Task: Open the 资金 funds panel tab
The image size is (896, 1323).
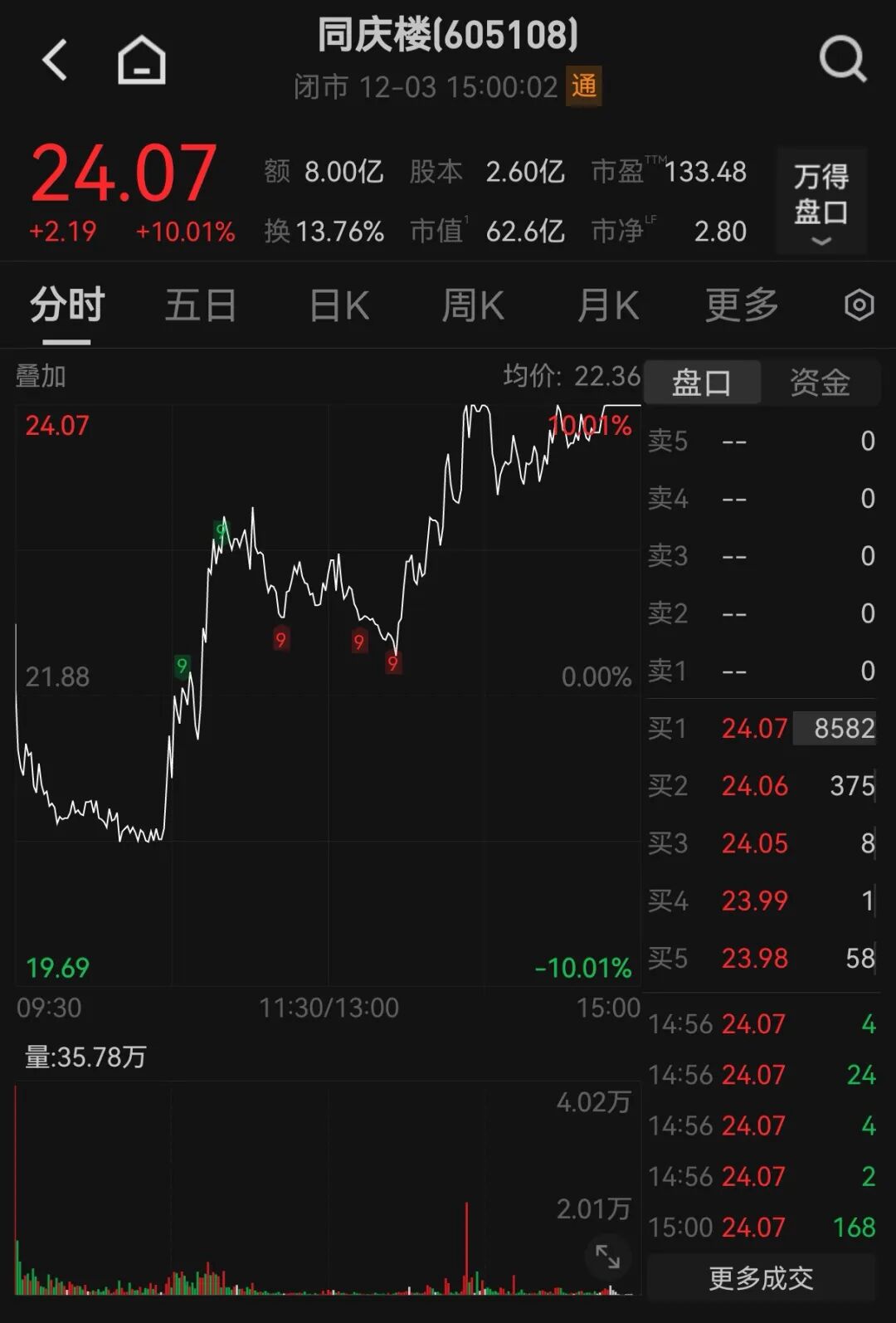Action: tap(821, 382)
